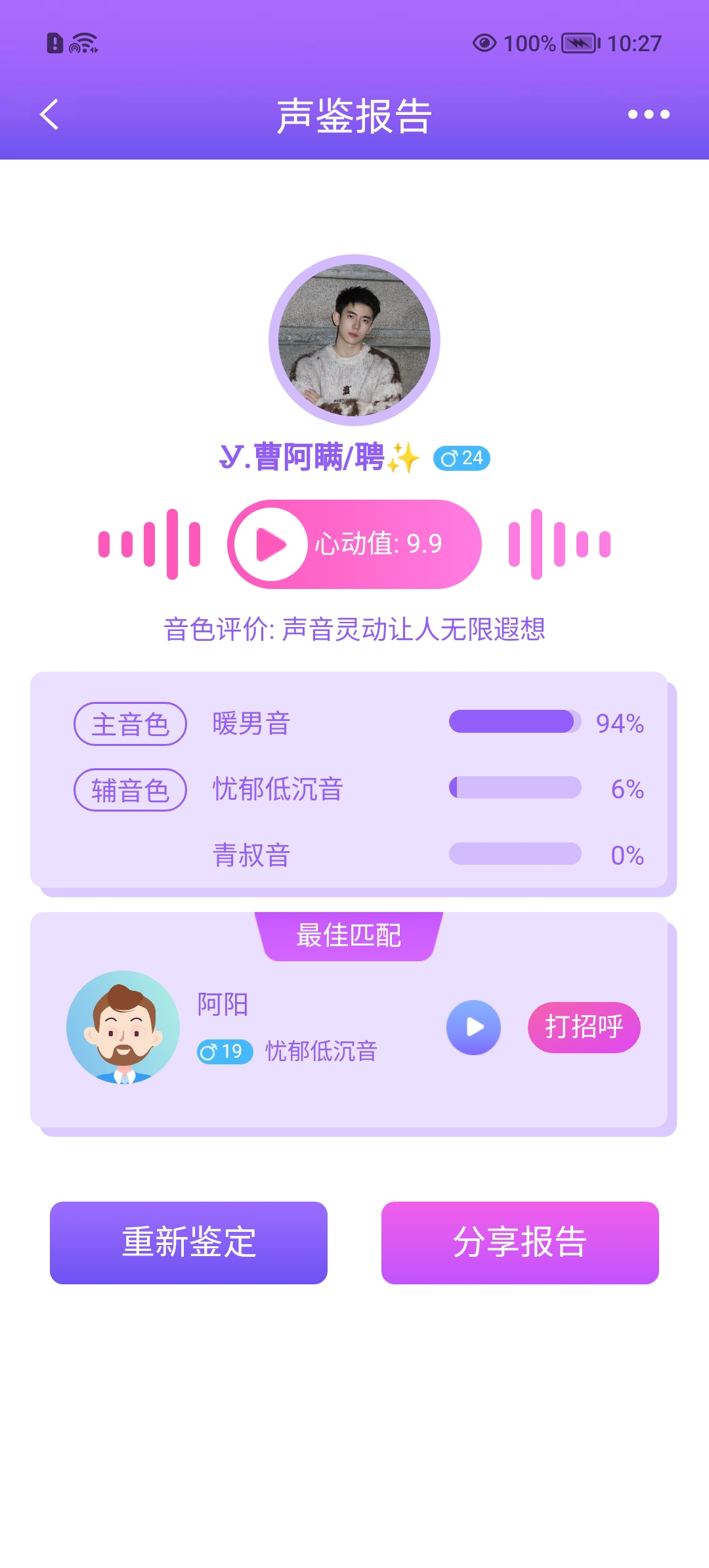Screen dimensions: 709x1568
Task: Tap 打招呼 to greet 阿阳
Action: 584,1028
